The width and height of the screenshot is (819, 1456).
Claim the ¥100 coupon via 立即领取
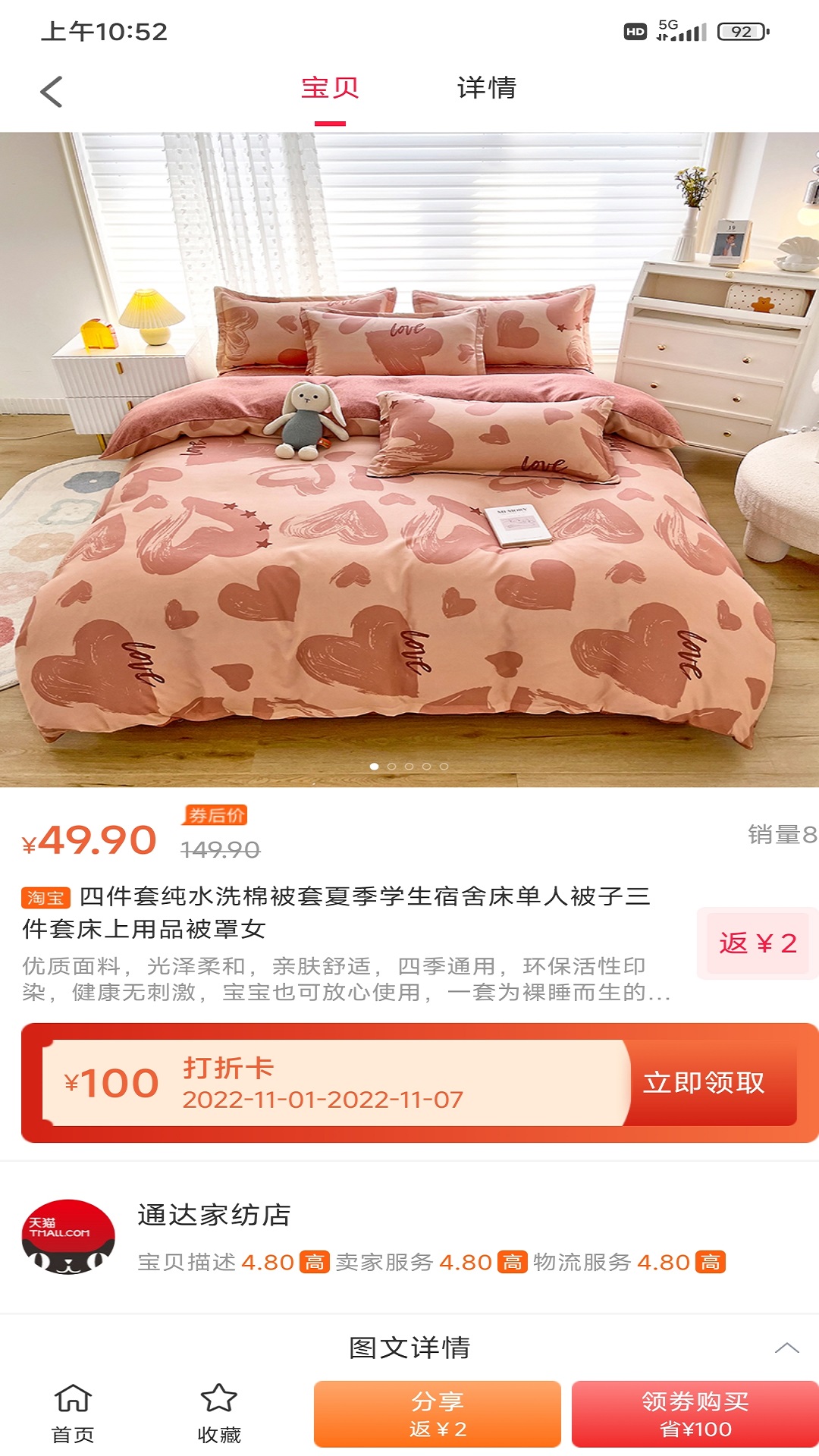pyautogui.click(x=704, y=1082)
